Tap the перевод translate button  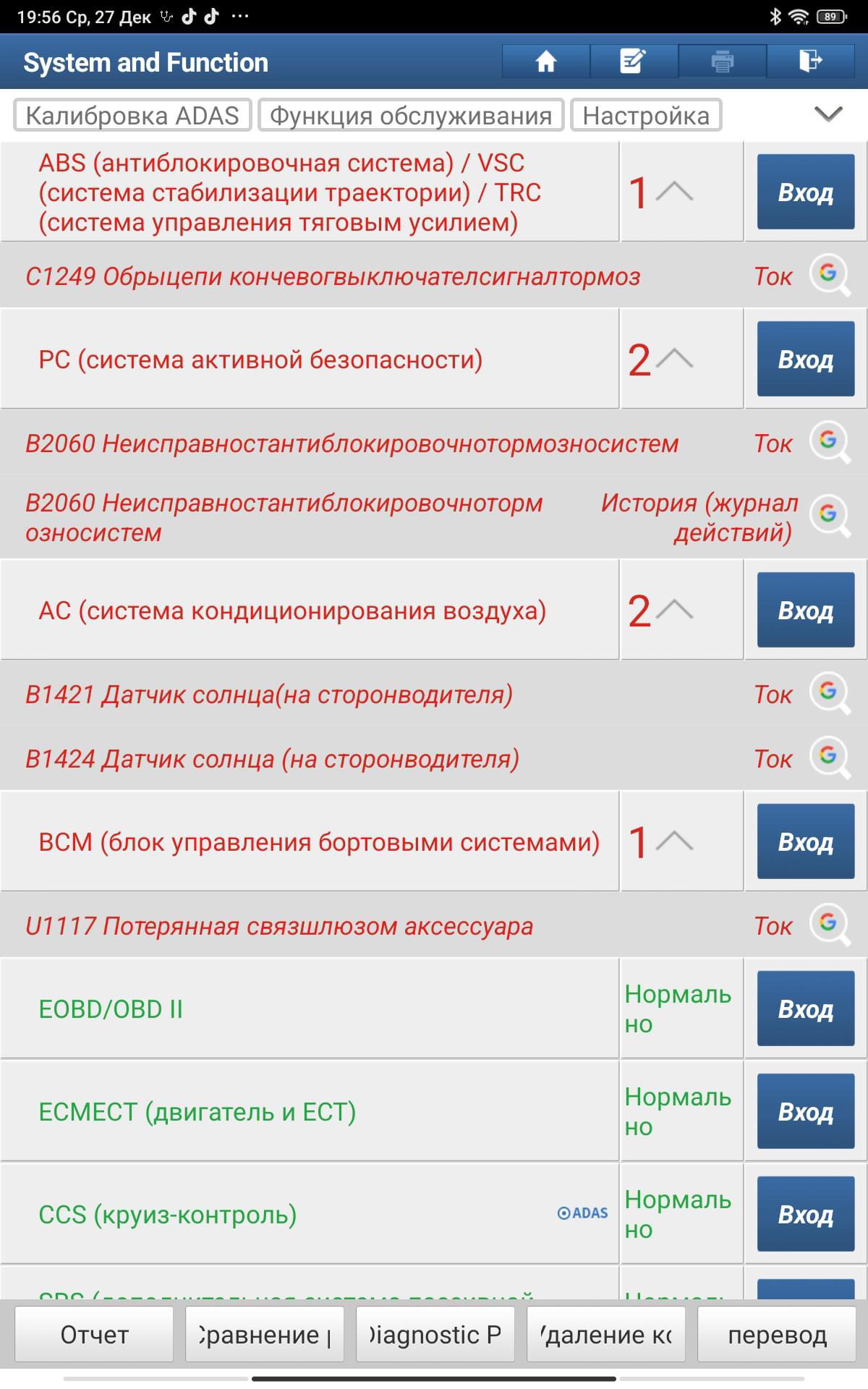coord(777,1335)
